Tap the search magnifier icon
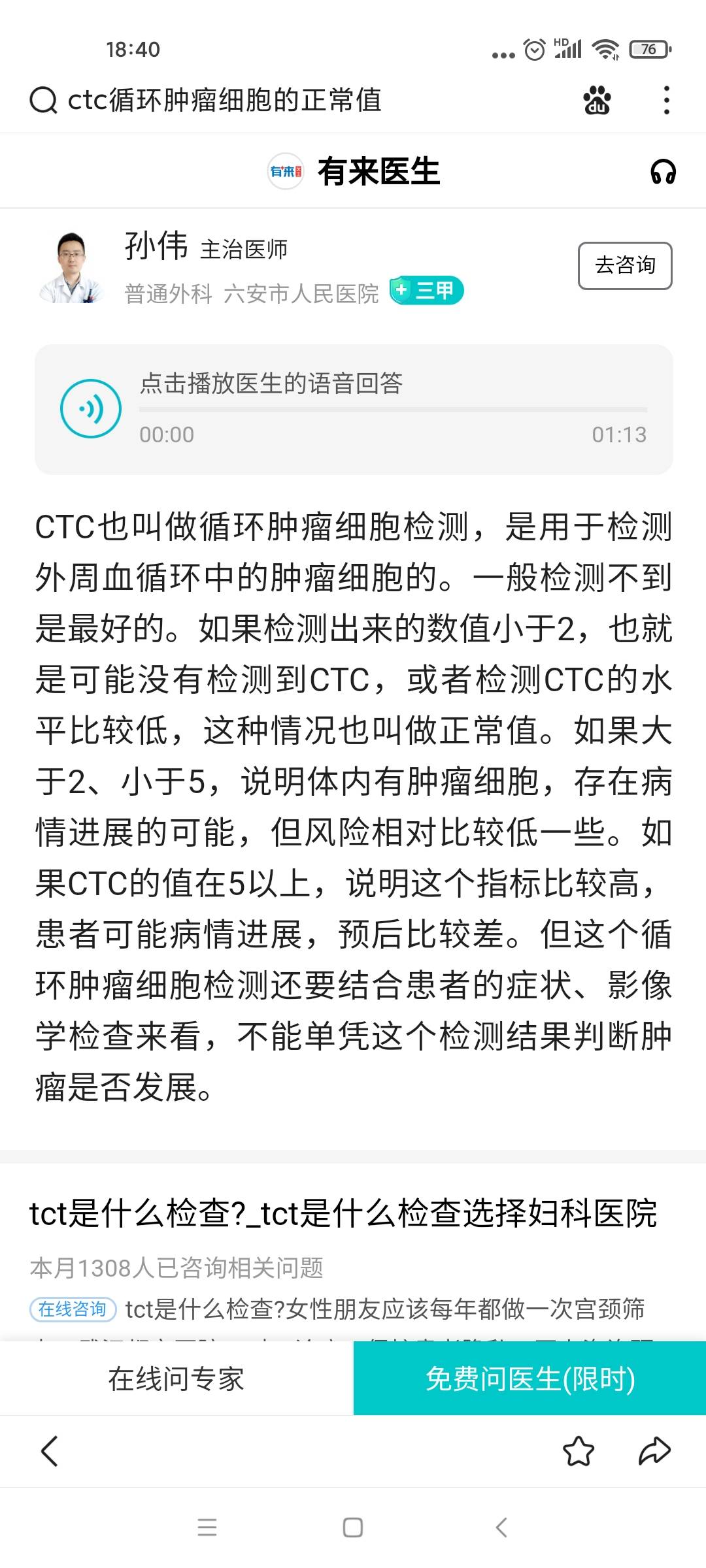706x1568 pixels. pos(41,99)
